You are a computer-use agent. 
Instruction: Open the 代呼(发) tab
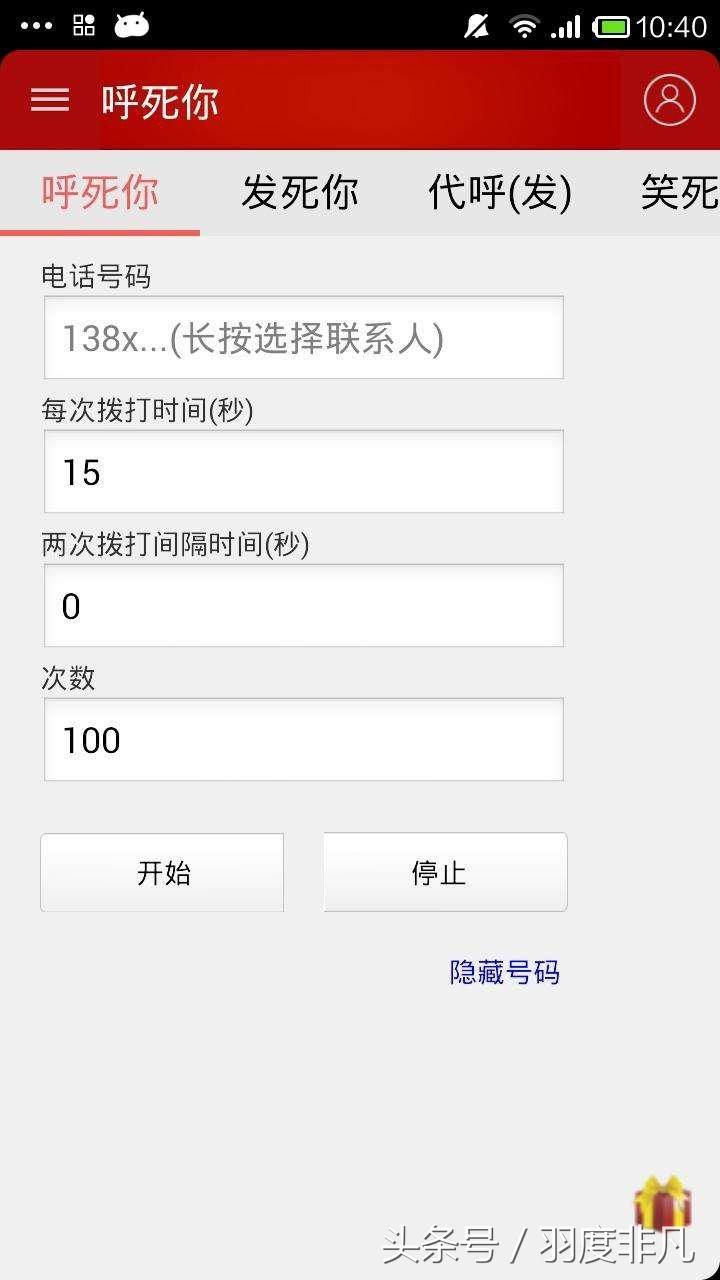click(498, 193)
